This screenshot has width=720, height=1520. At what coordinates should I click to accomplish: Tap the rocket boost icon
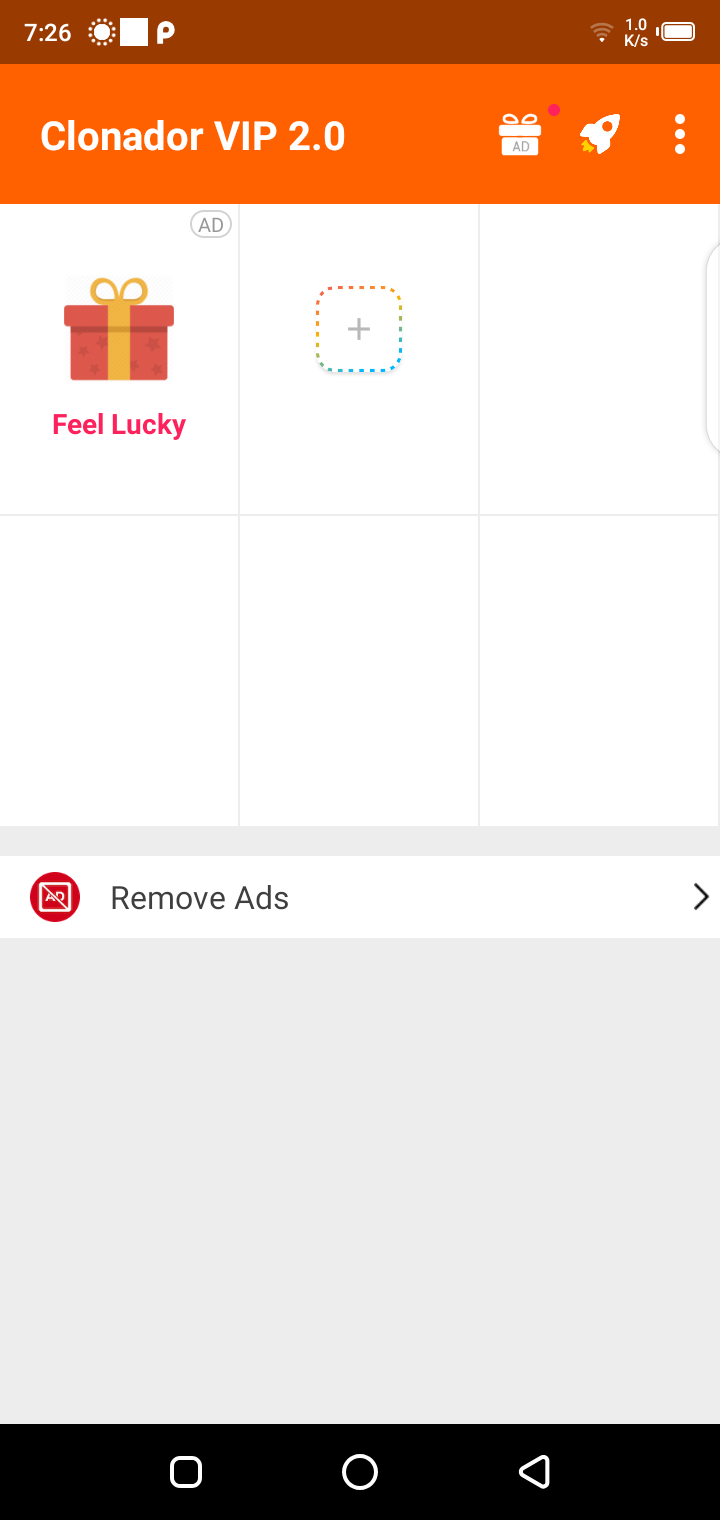(600, 134)
